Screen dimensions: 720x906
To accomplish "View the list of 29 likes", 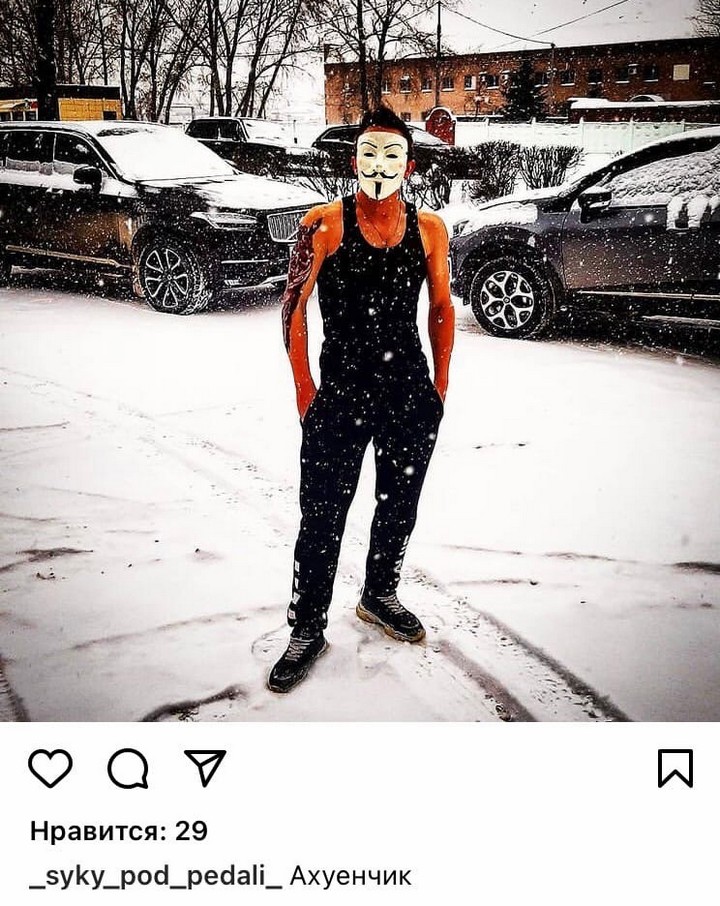I will tap(118, 831).
